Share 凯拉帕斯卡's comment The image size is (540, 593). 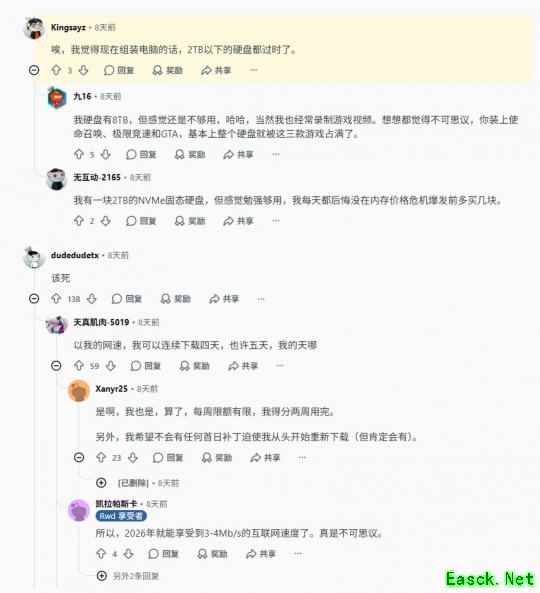(261, 554)
